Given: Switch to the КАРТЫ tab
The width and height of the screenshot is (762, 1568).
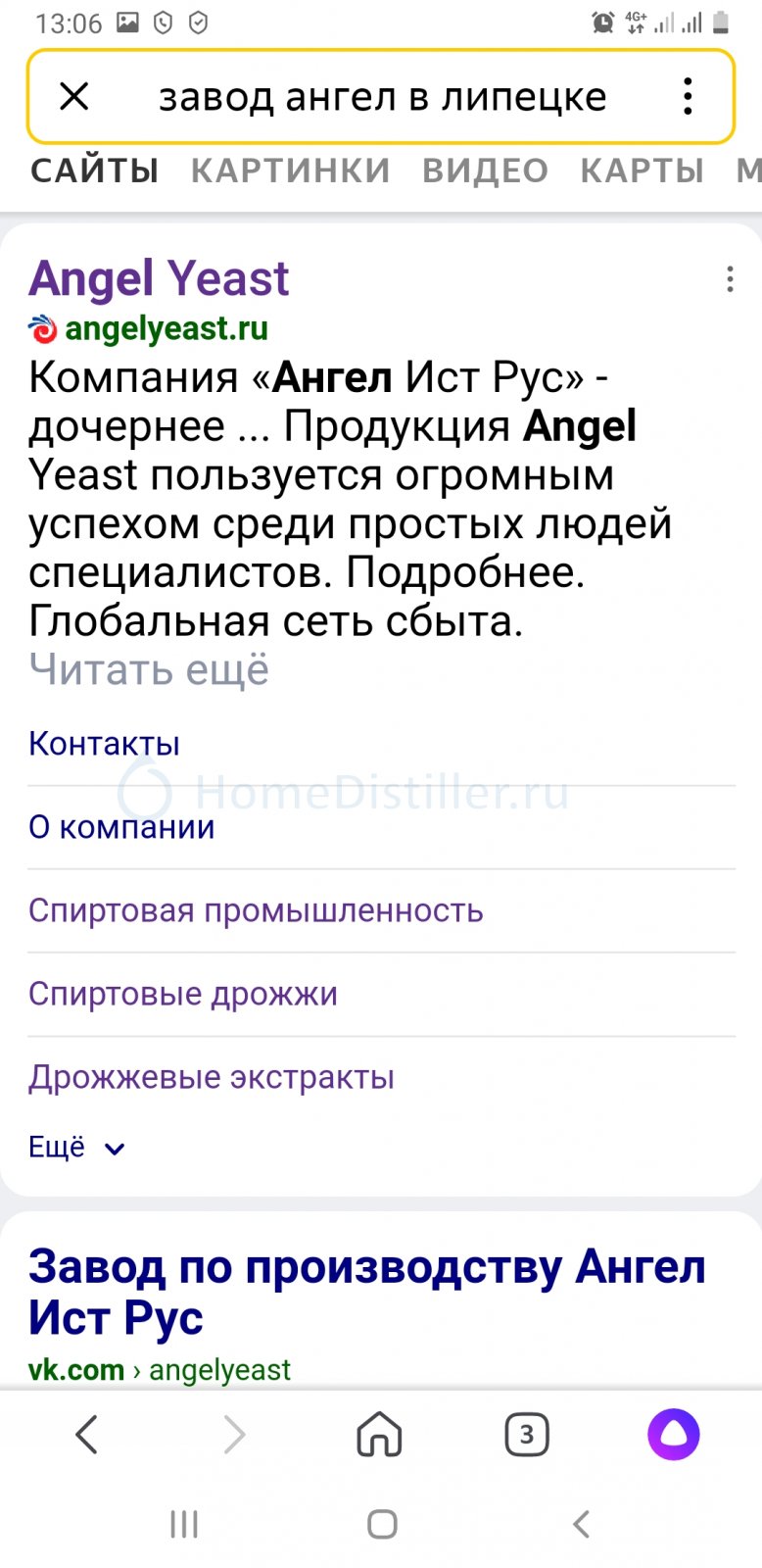Looking at the screenshot, I should point(642,171).
